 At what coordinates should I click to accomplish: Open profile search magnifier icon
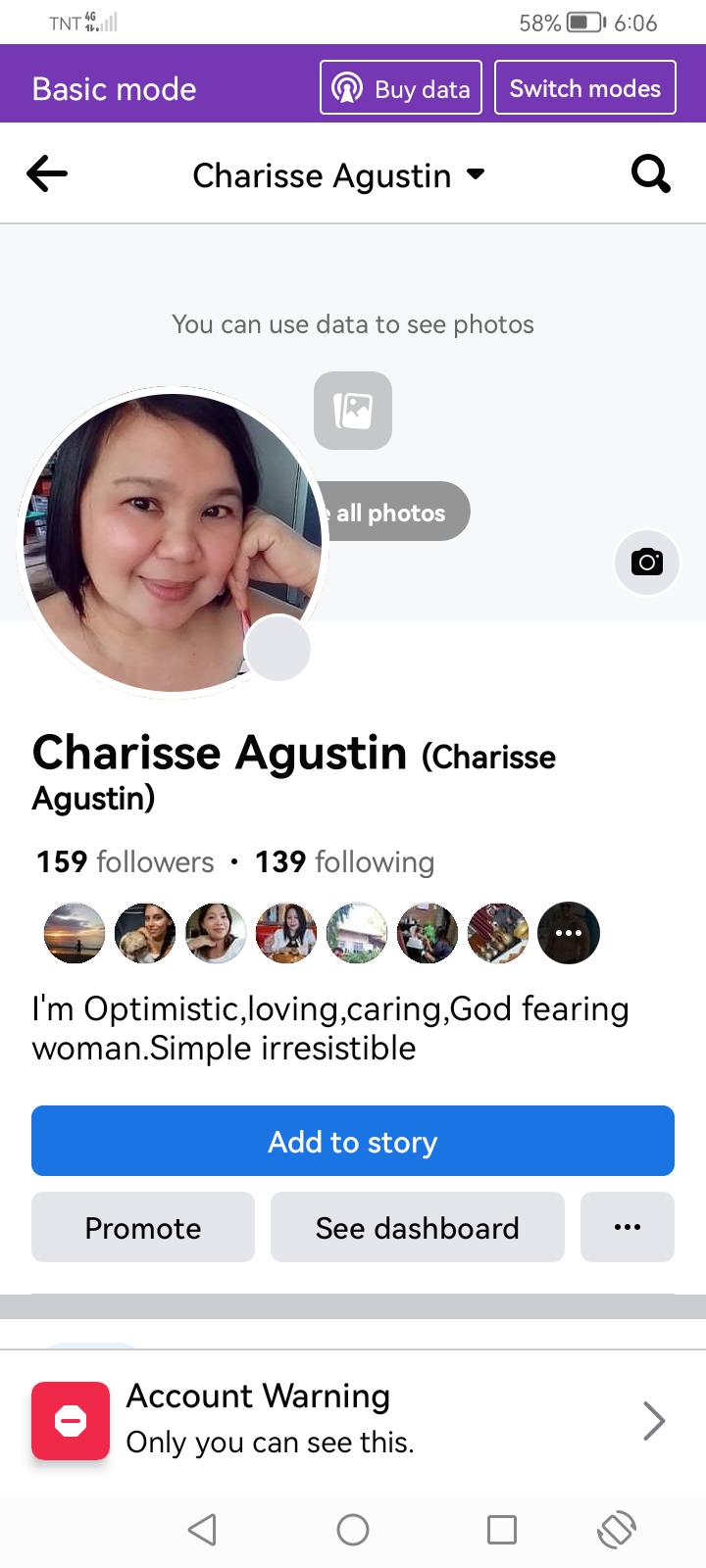click(x=650, y=174)
